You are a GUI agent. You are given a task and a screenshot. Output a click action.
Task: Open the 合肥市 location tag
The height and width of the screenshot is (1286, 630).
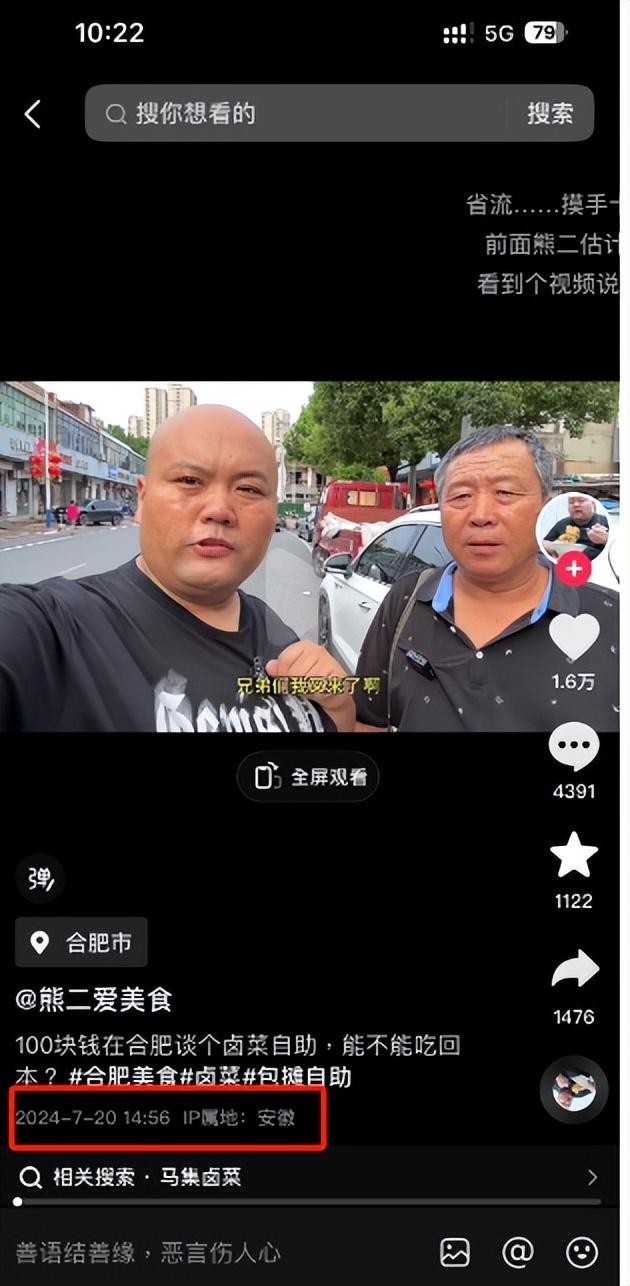click(82, 942)
